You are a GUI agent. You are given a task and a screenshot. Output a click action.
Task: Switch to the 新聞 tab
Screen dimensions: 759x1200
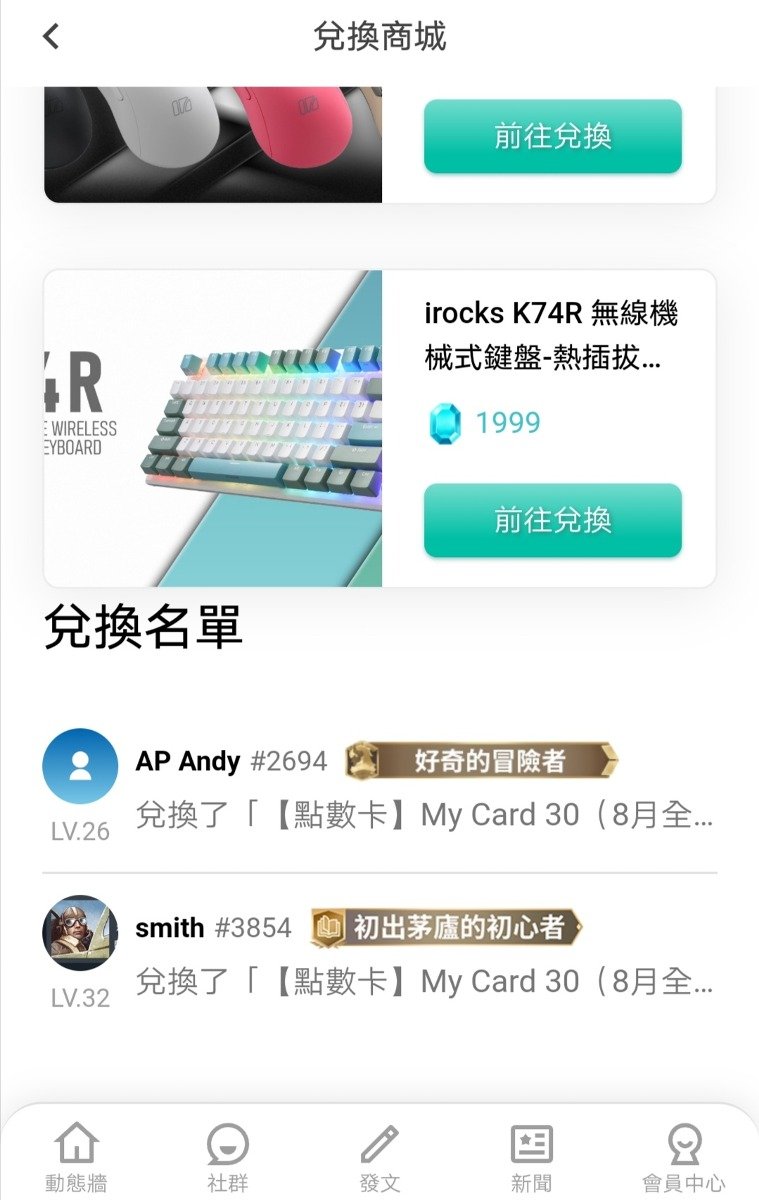click(531, 1157)
